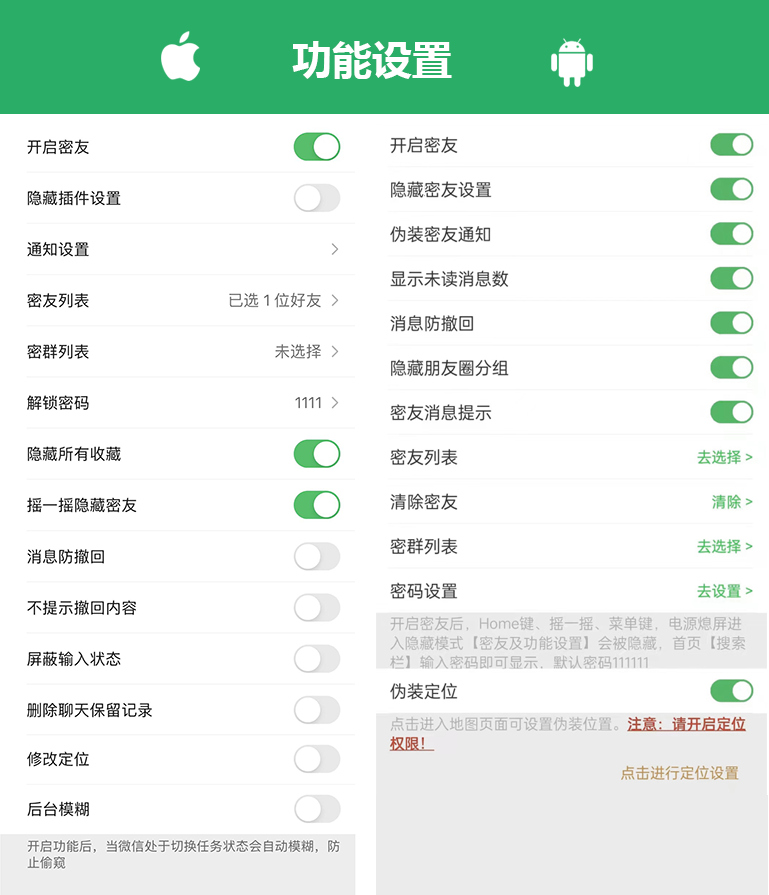Disable the 伪装密友通知 toggle
769x895 pixels.
[x=731, y=234]
